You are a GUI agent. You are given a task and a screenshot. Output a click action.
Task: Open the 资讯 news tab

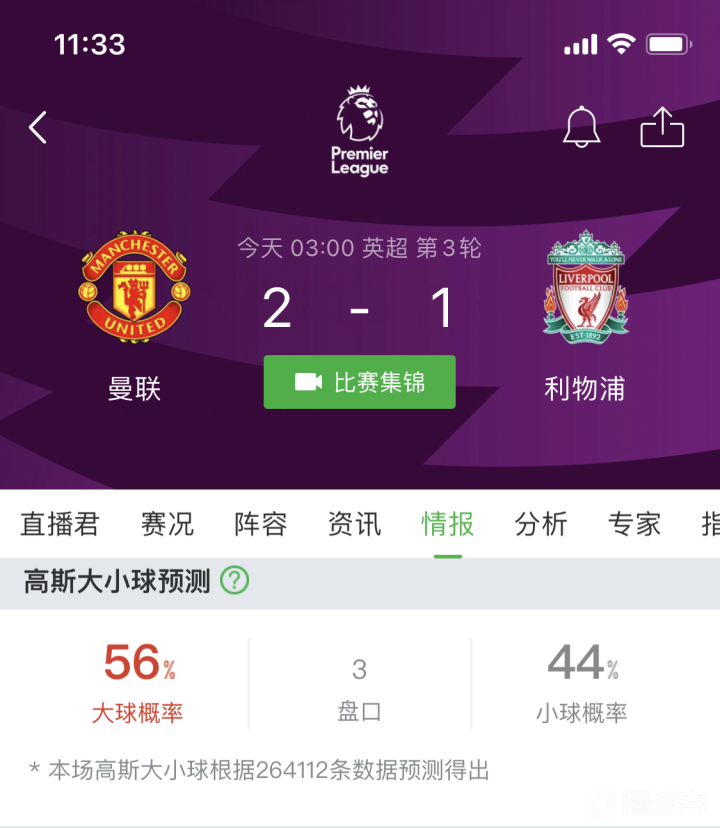354,523
